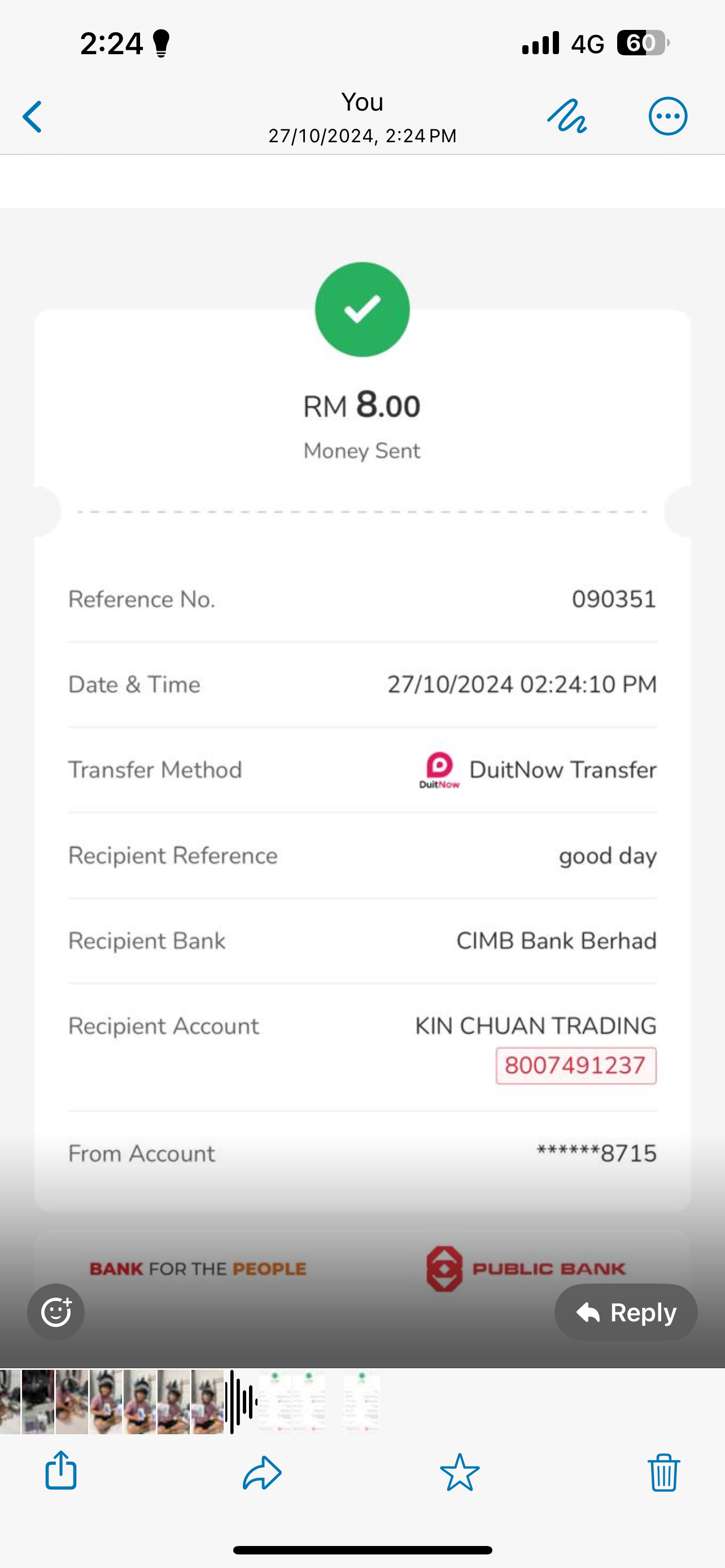
Task: Go back to the chat
Action: [x=33, y=117]
